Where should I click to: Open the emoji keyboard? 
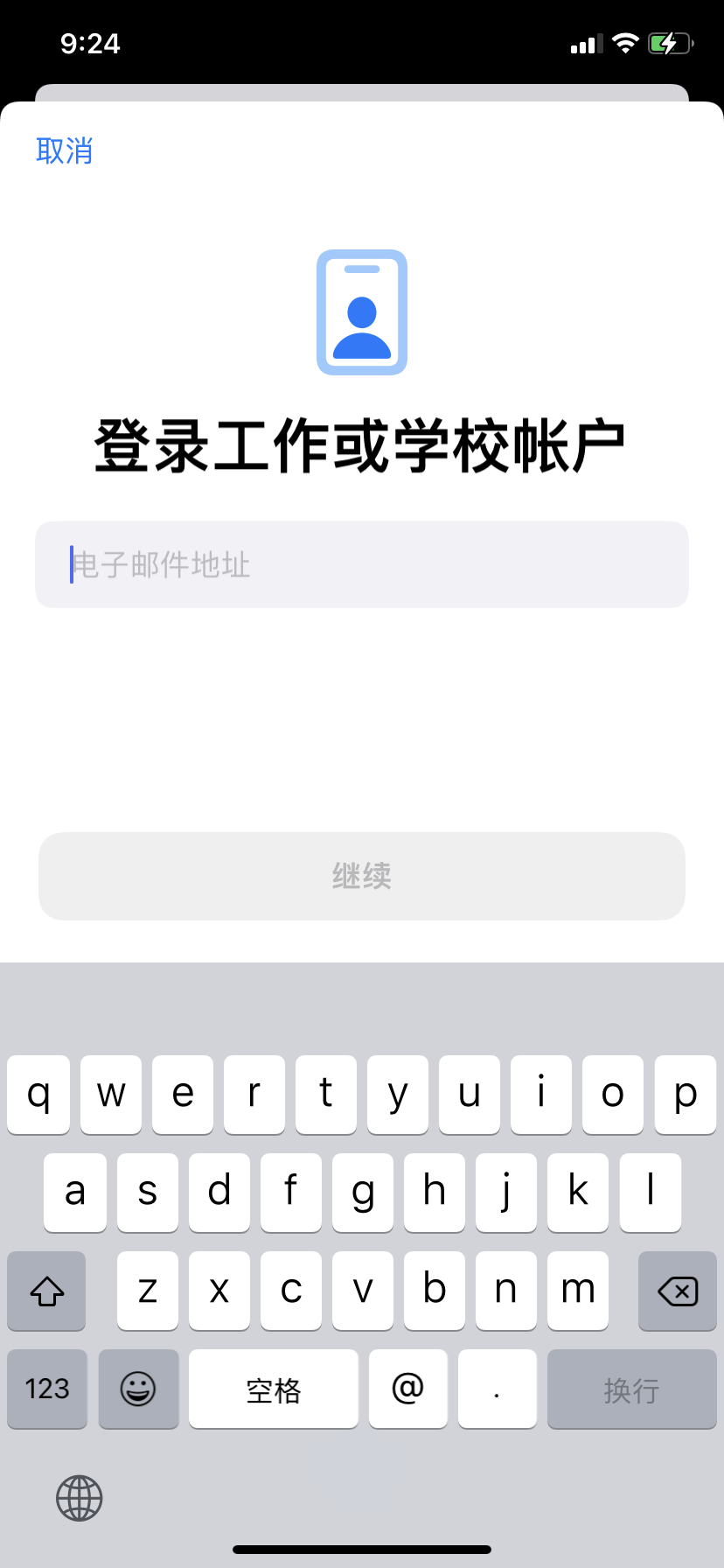click(x=138, y=1389)
